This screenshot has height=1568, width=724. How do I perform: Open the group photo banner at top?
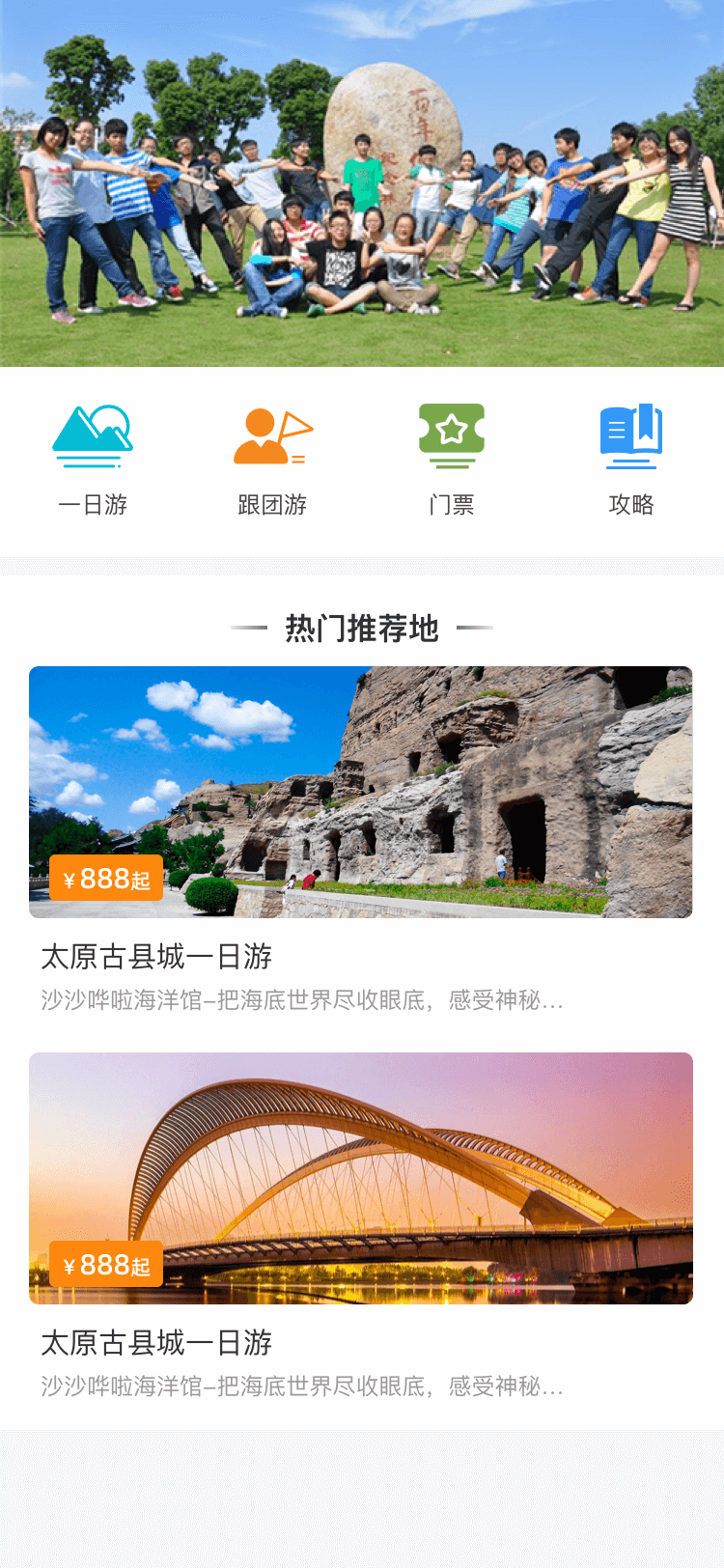(362, 183)
